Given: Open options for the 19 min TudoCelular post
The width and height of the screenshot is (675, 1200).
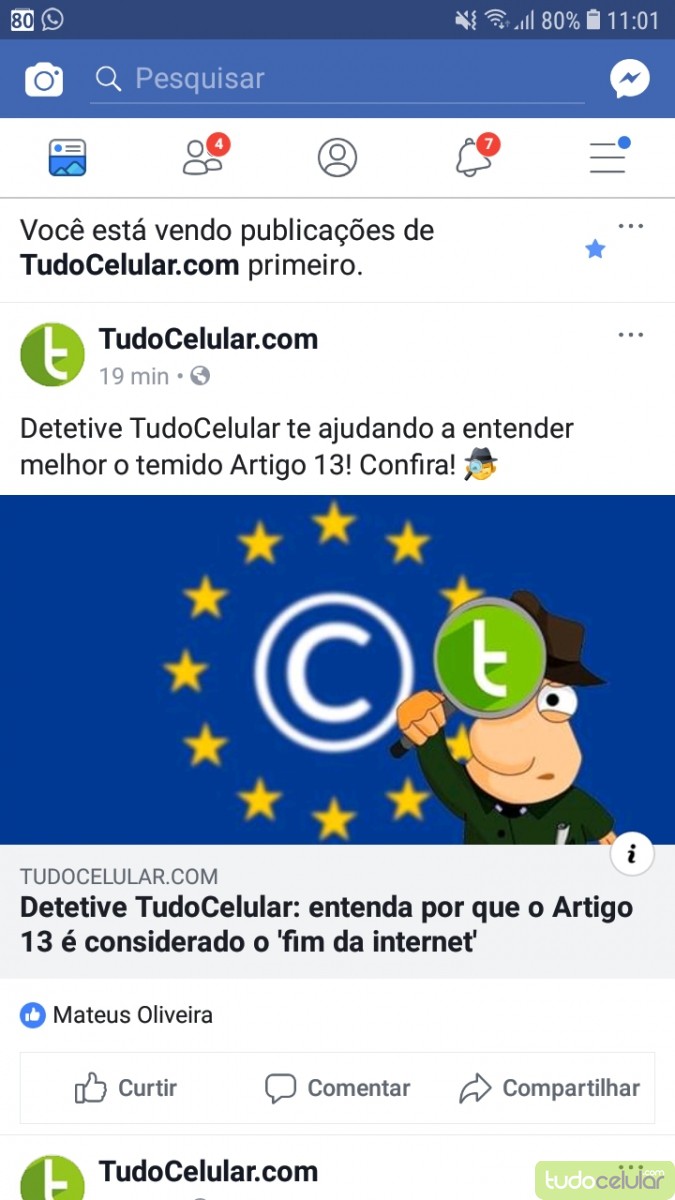Looking at the screenshot, I should point(630,335).
